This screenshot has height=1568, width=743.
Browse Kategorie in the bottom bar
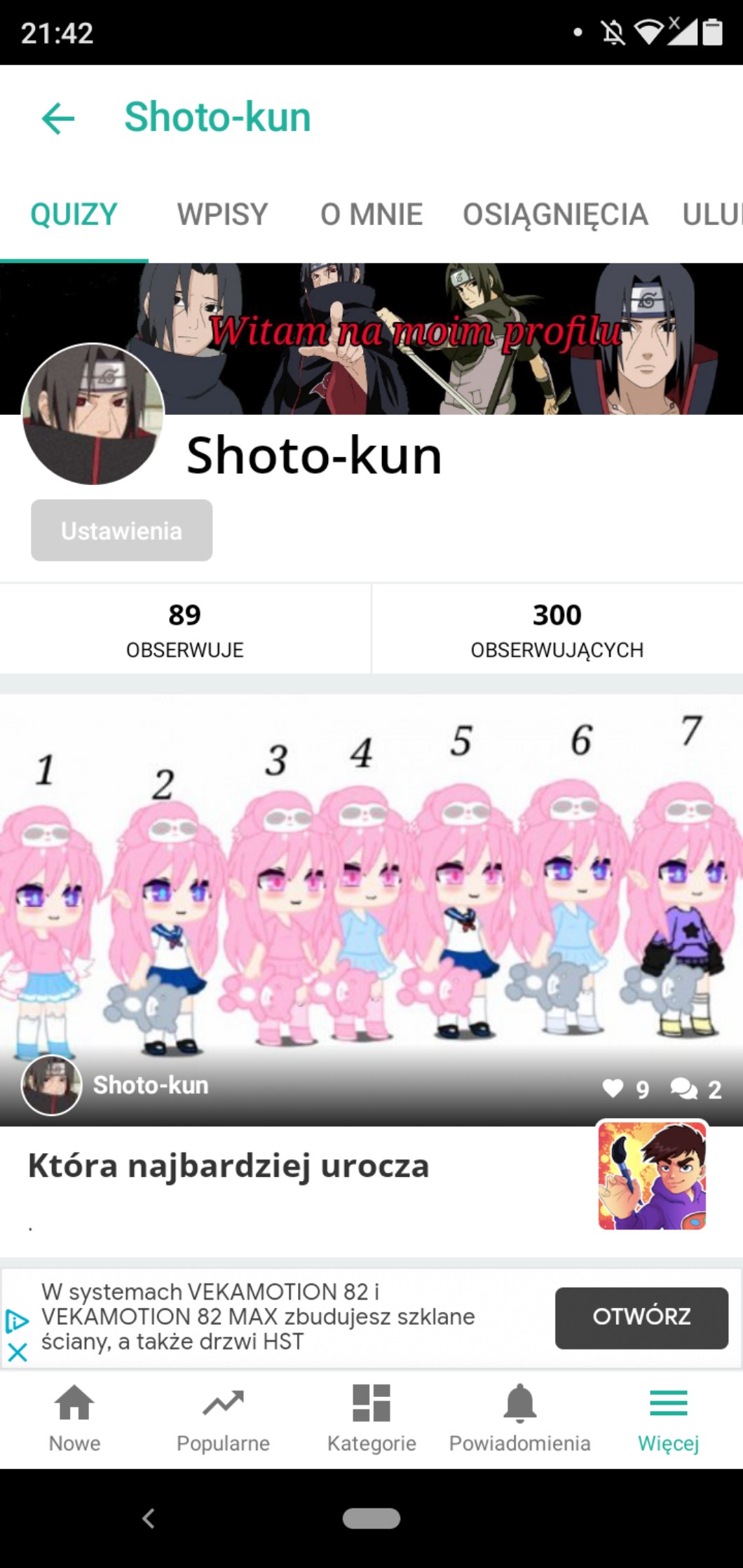[371, 1417]
